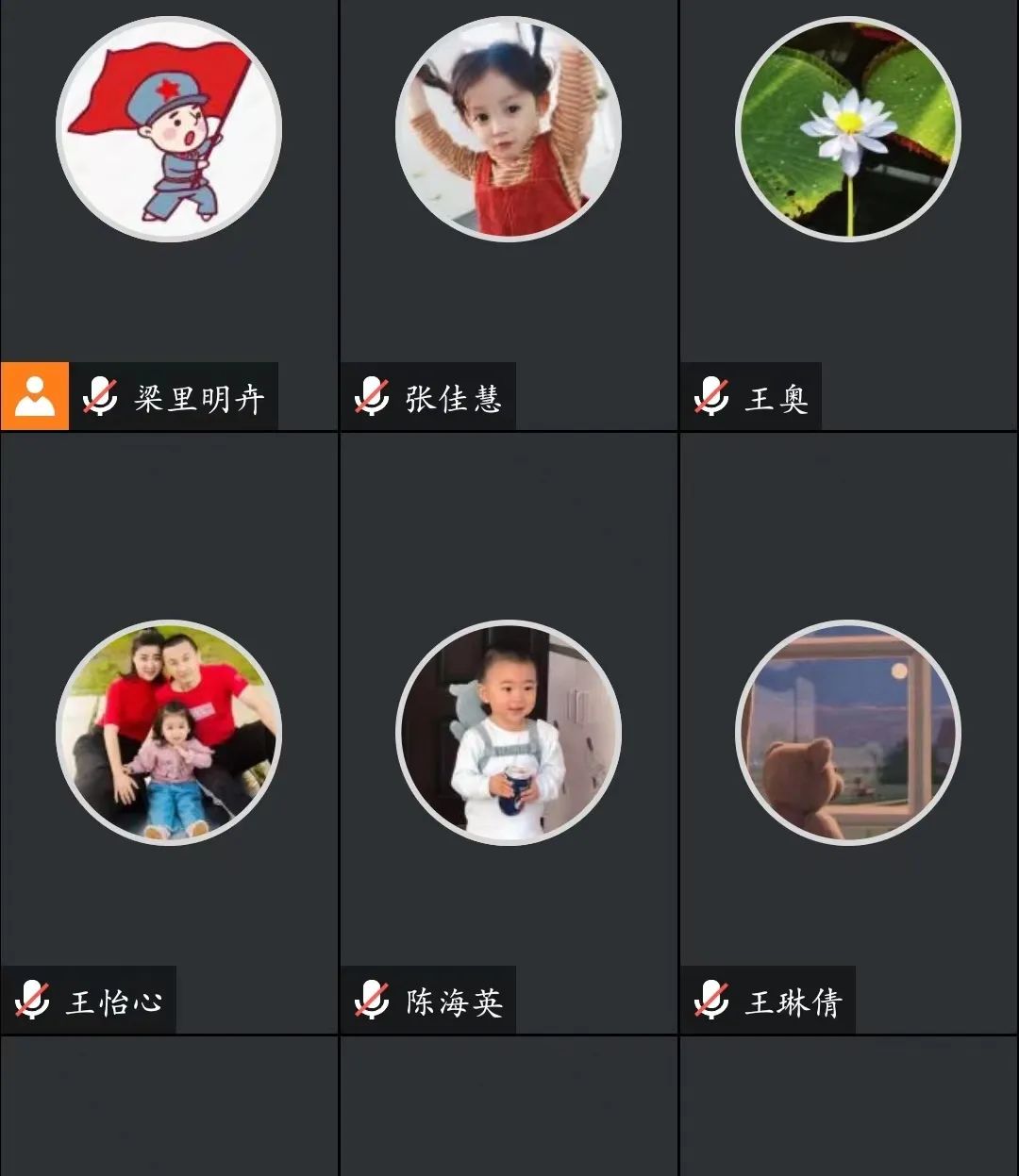Viewport: 1019px width, 1176px height.
Task: Tap the tile of 王奥
Action: [x=848, y=215]
